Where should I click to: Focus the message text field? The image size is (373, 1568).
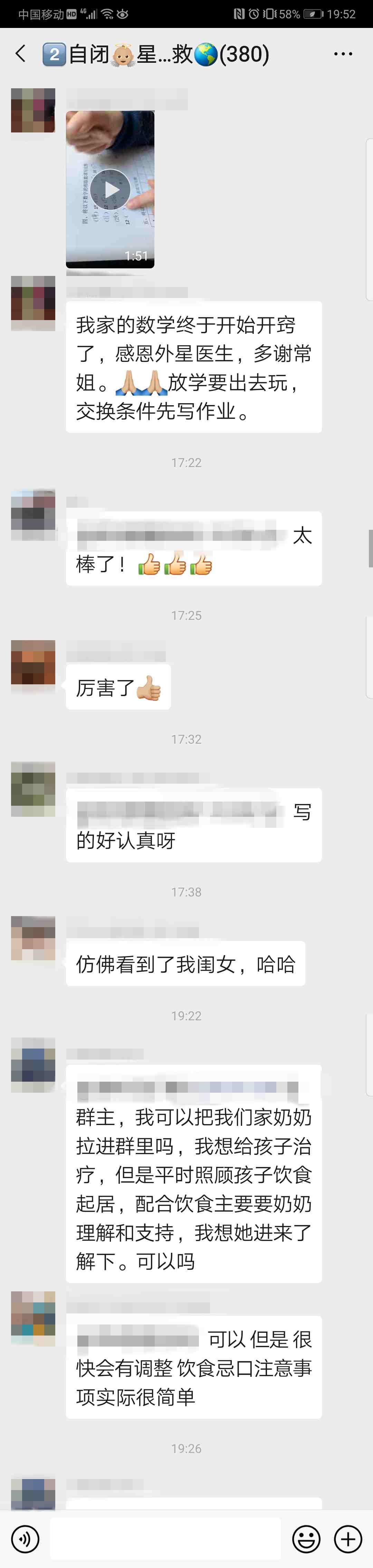pos(164,1539)
